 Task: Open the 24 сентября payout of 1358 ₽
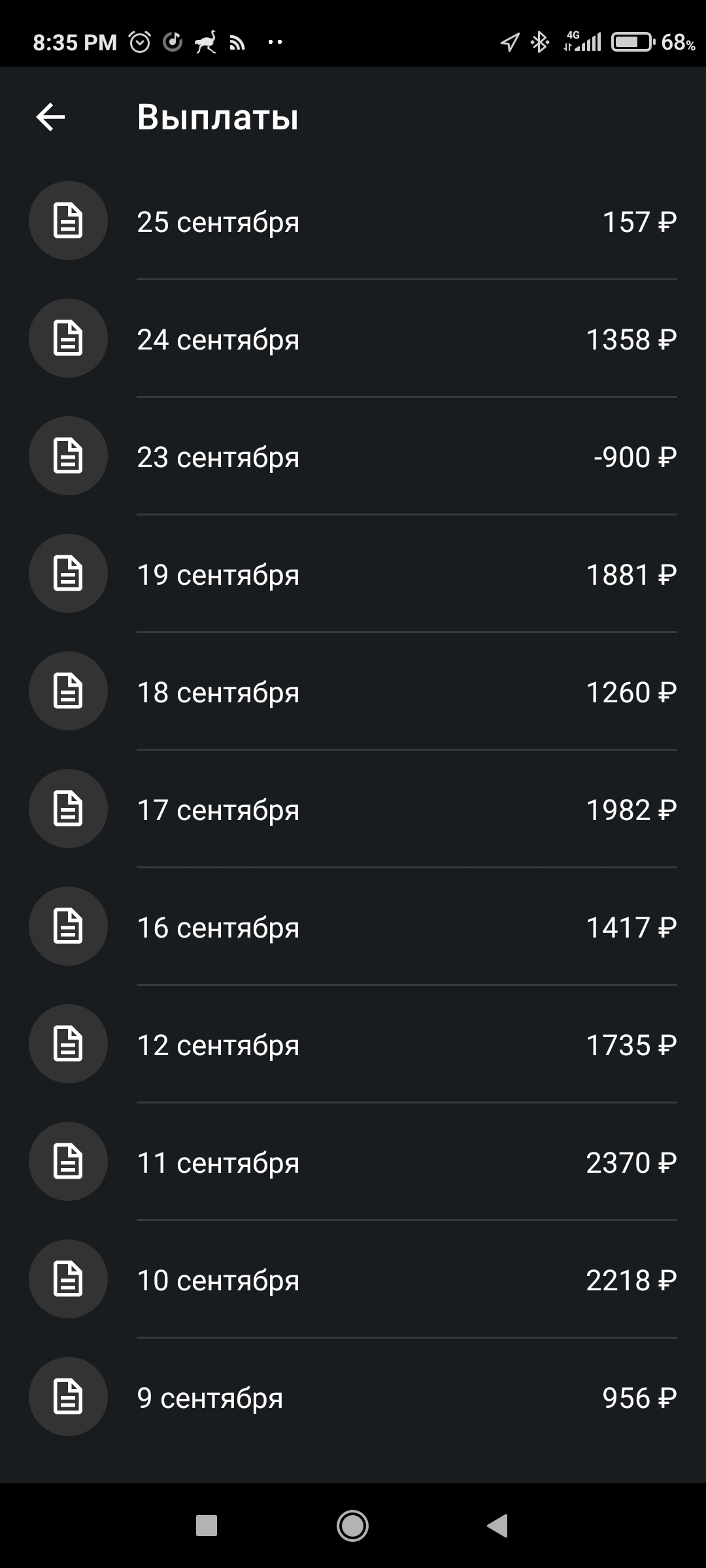click(353, 339)
